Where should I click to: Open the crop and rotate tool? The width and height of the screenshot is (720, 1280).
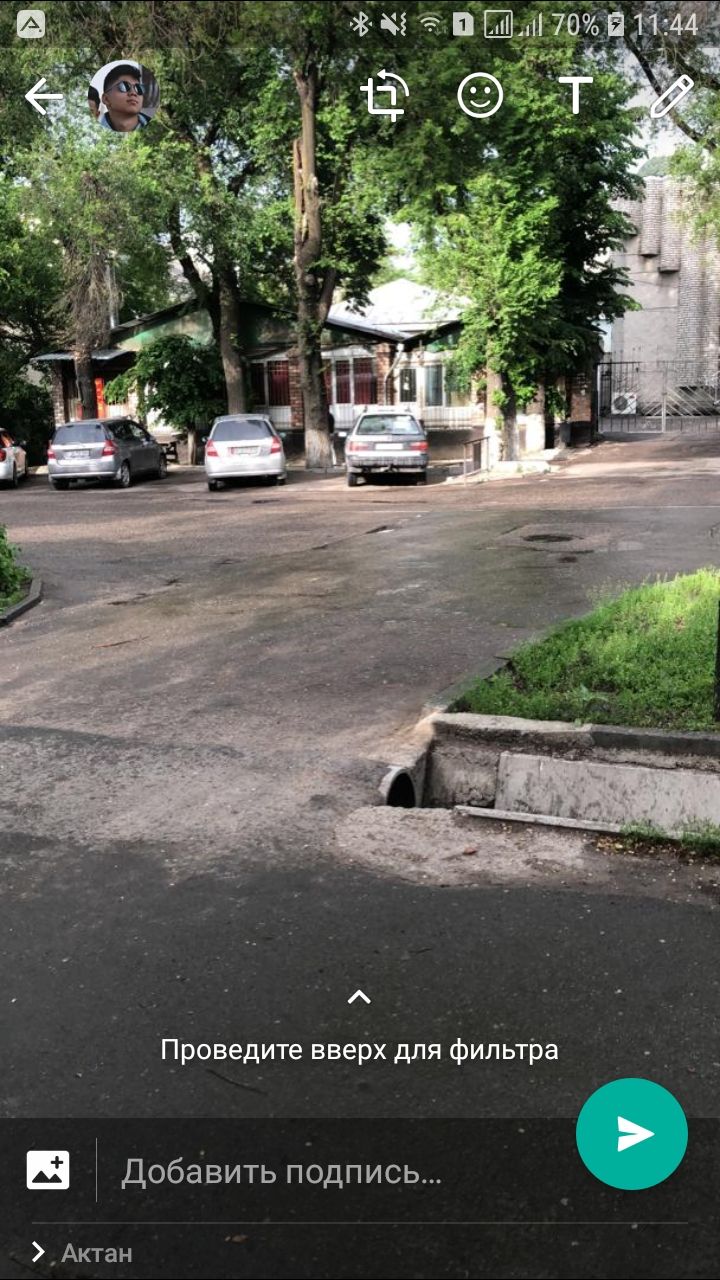385,96
